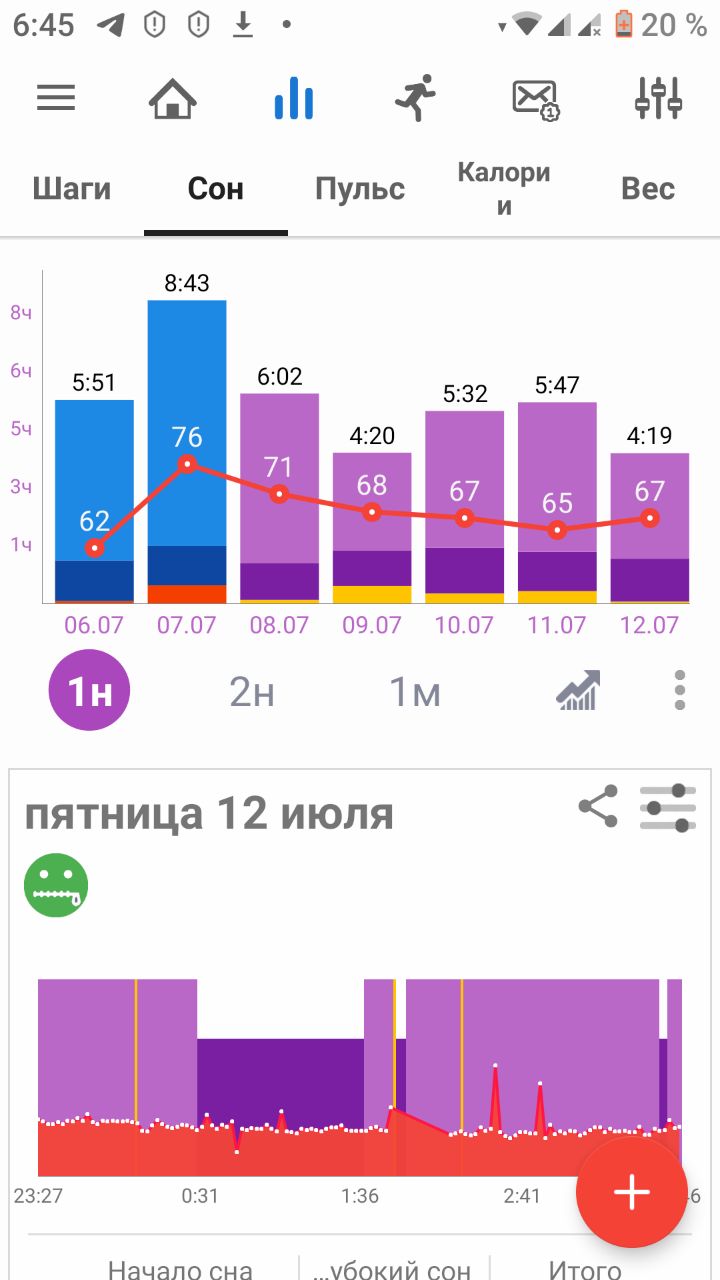Open the equalizer settings icon
The image size is (720, 1280).
(659, 98)
